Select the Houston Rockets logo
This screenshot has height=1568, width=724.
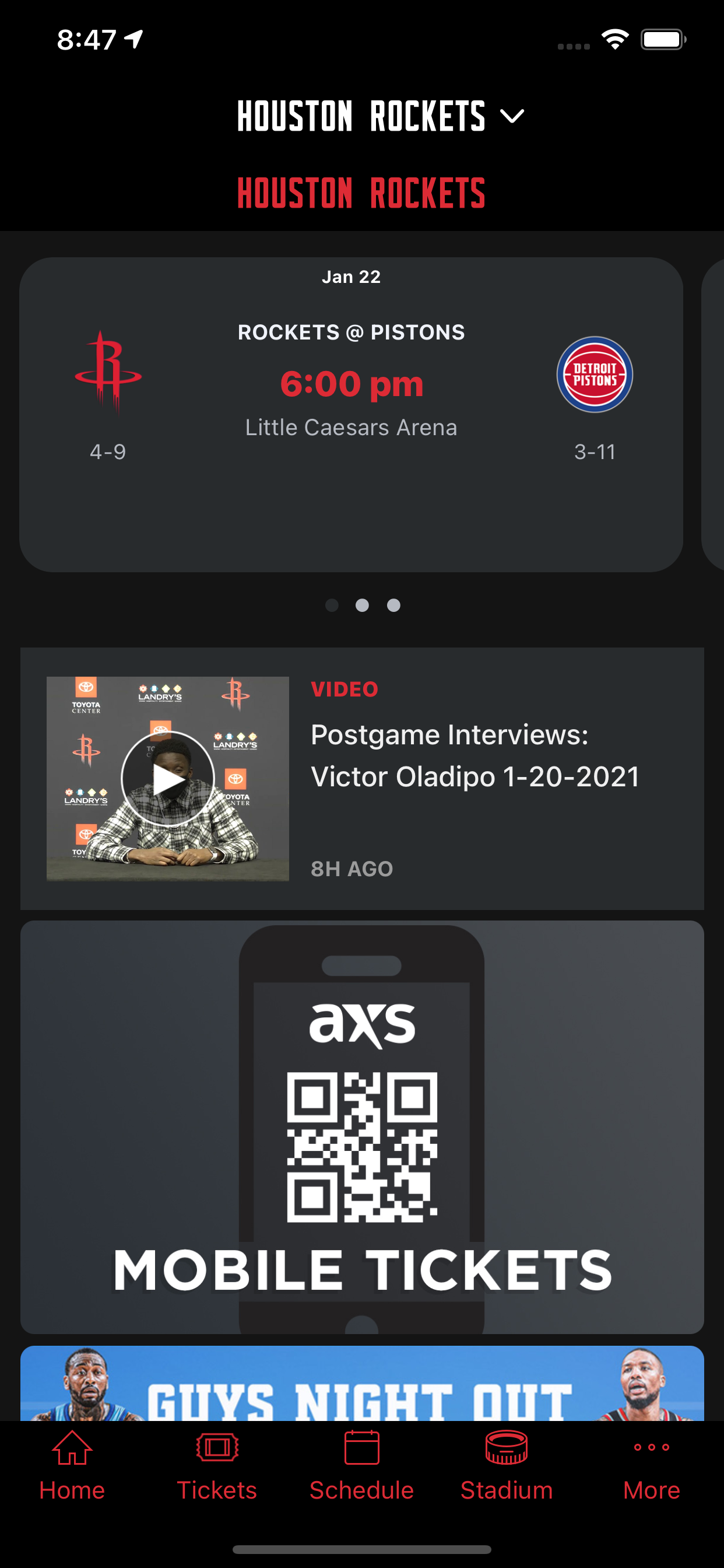pos(108,374)
